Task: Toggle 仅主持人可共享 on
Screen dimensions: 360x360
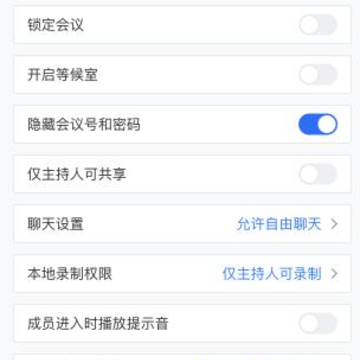Action: [318, 174]
